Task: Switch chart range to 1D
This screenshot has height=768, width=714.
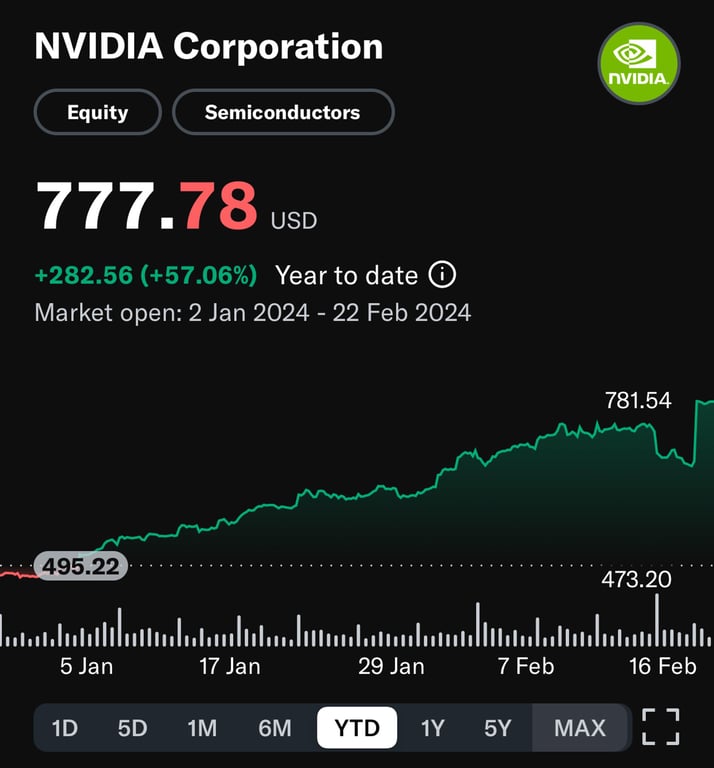Action: tap(65, 727)
